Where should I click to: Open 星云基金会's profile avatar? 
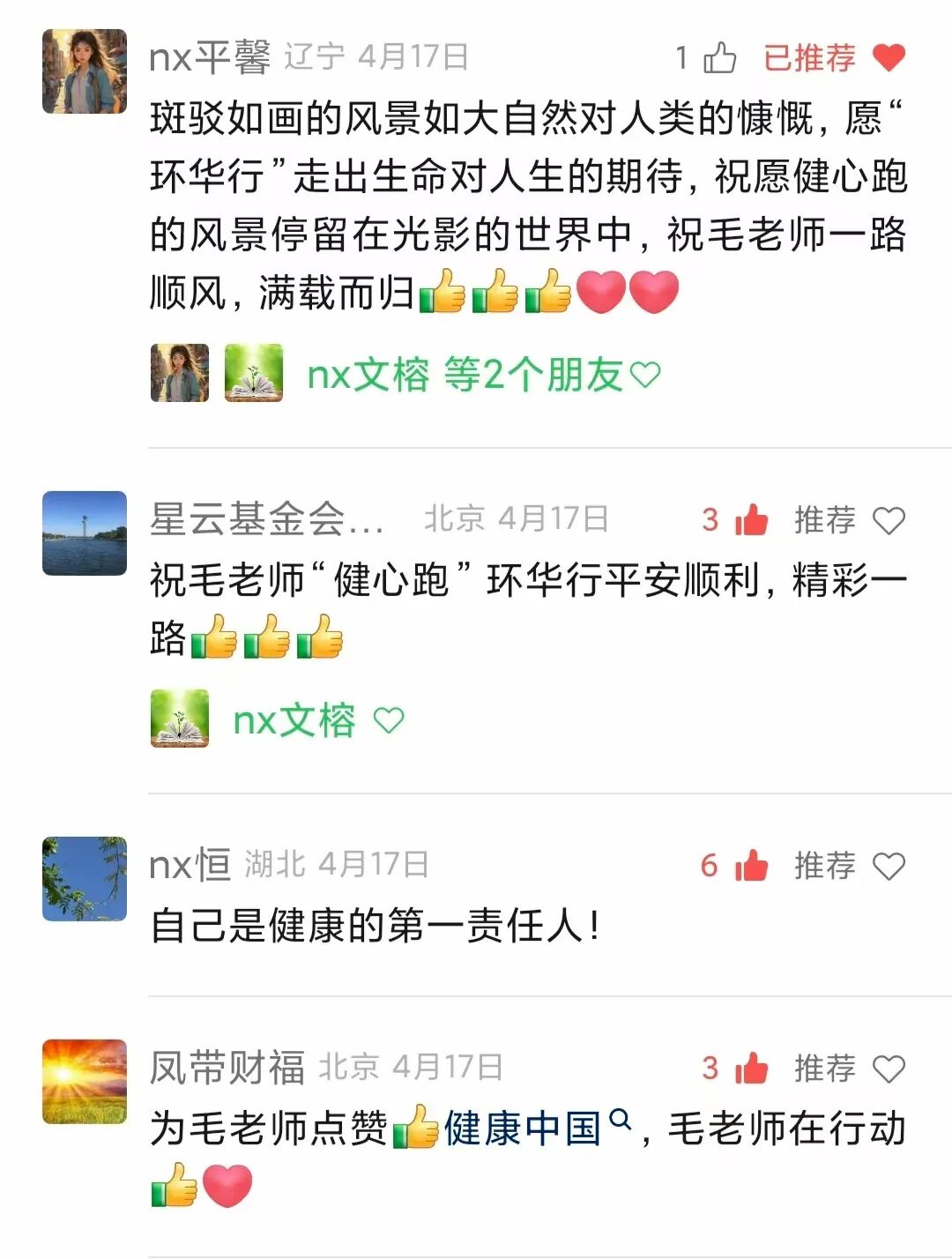(85, 533)
